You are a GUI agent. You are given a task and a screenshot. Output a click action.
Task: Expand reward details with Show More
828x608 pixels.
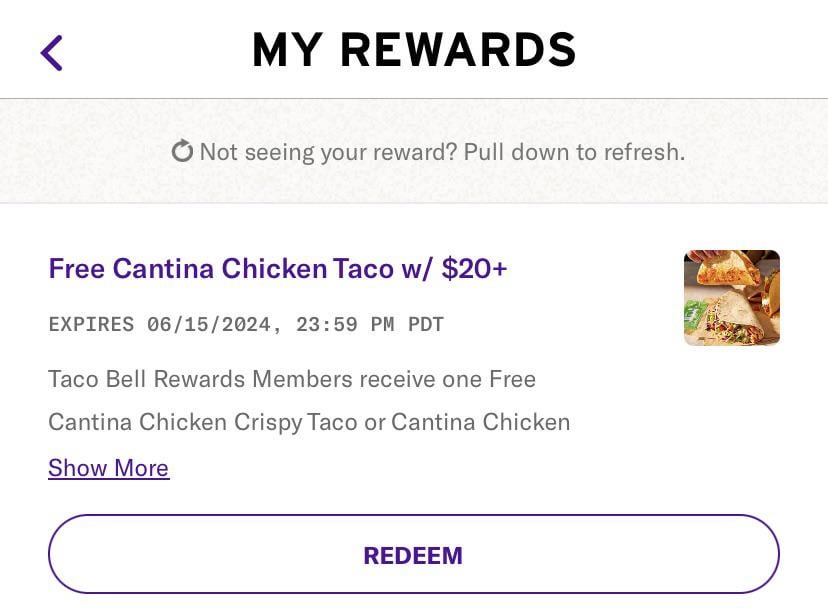[x=108, y=468]
